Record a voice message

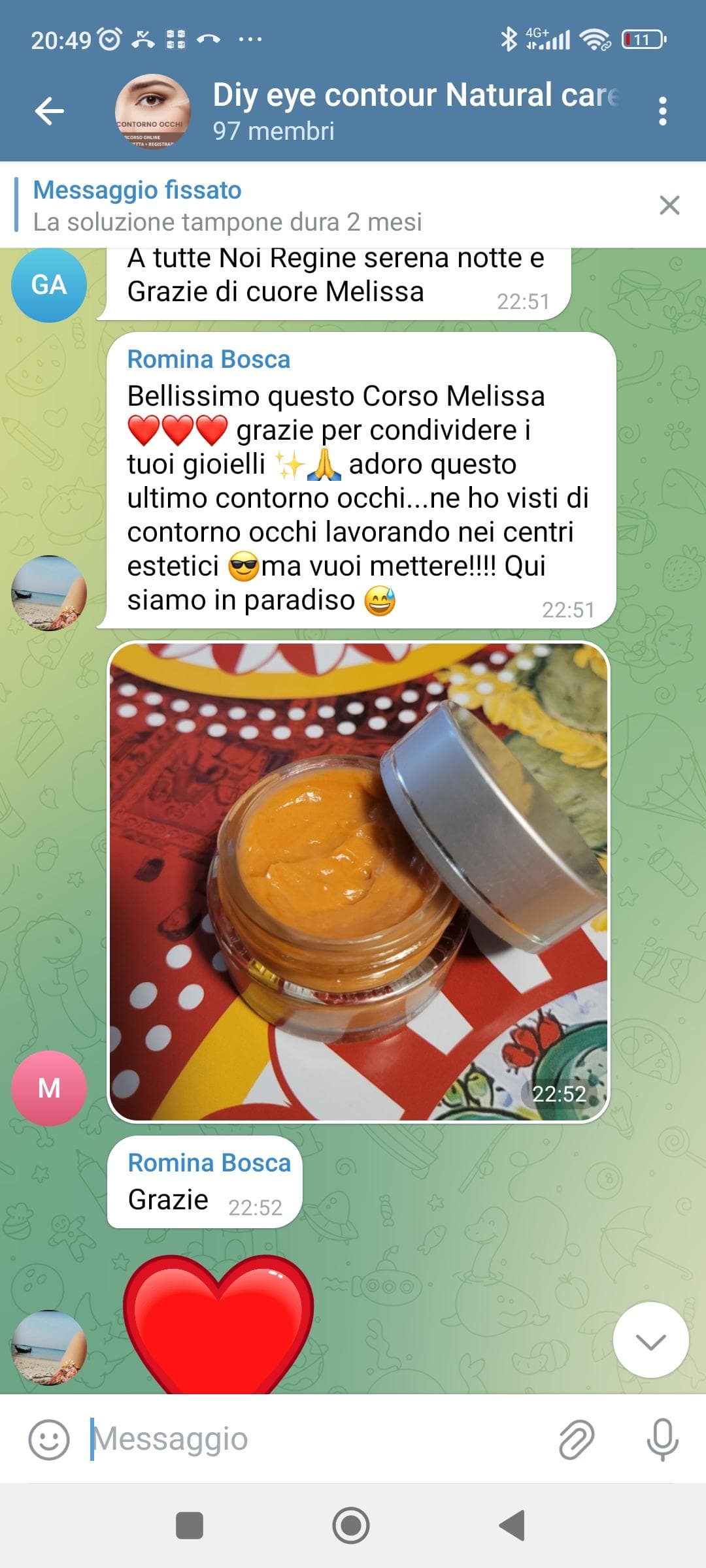(x=662, y=1439)
